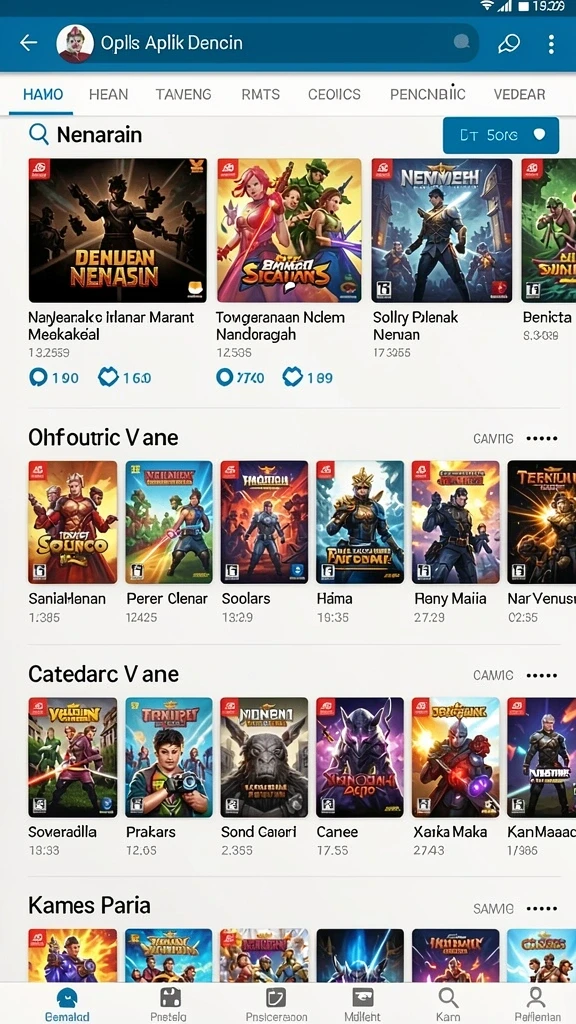Open the three-dot overflow menu
This screenshot has width=576, height=1024.
tap(551, 44)
